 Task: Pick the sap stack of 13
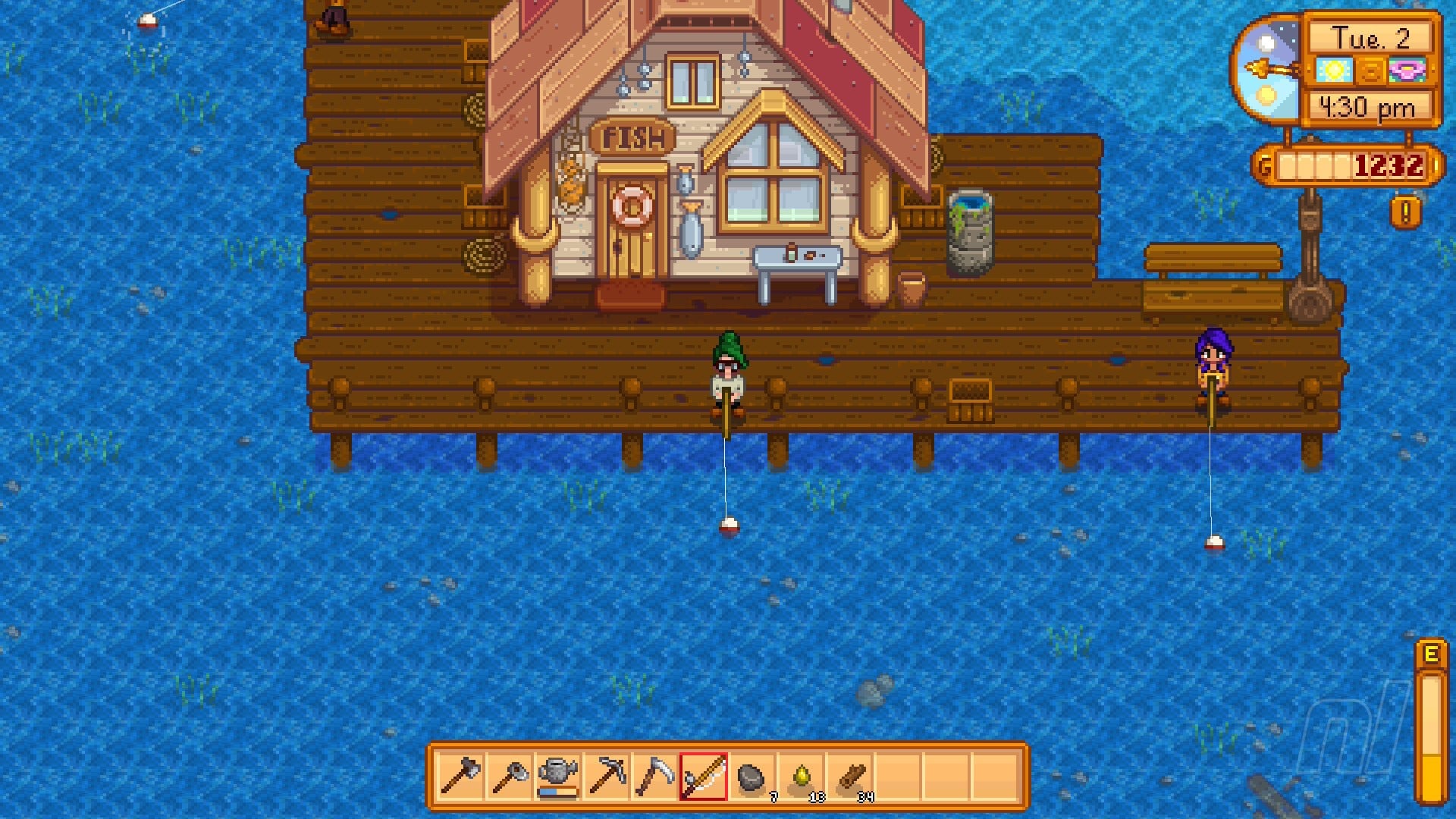pyautogui.click(x=801, y=776)
